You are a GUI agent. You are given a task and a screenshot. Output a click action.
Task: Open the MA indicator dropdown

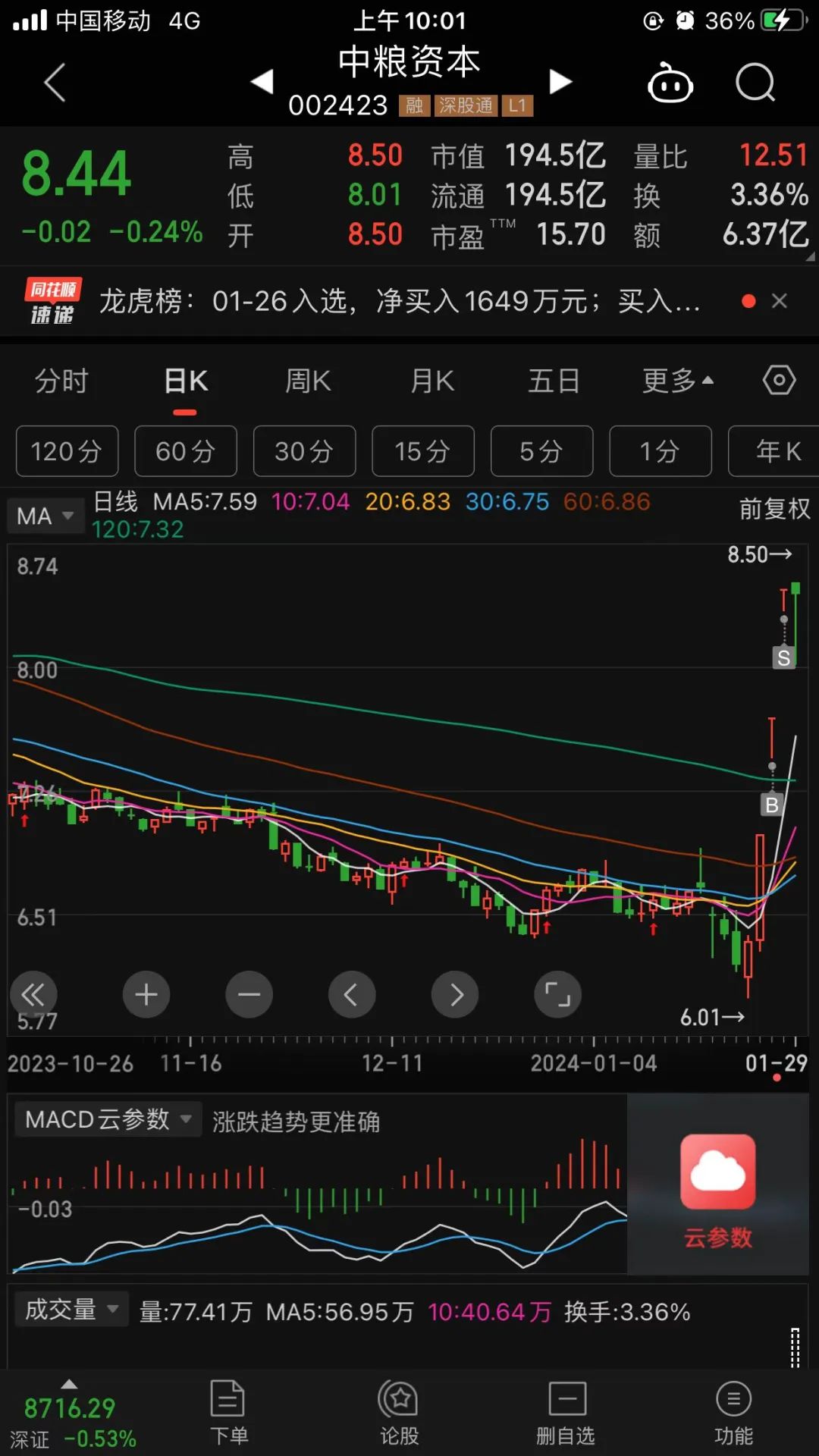(x=45, y=515)
